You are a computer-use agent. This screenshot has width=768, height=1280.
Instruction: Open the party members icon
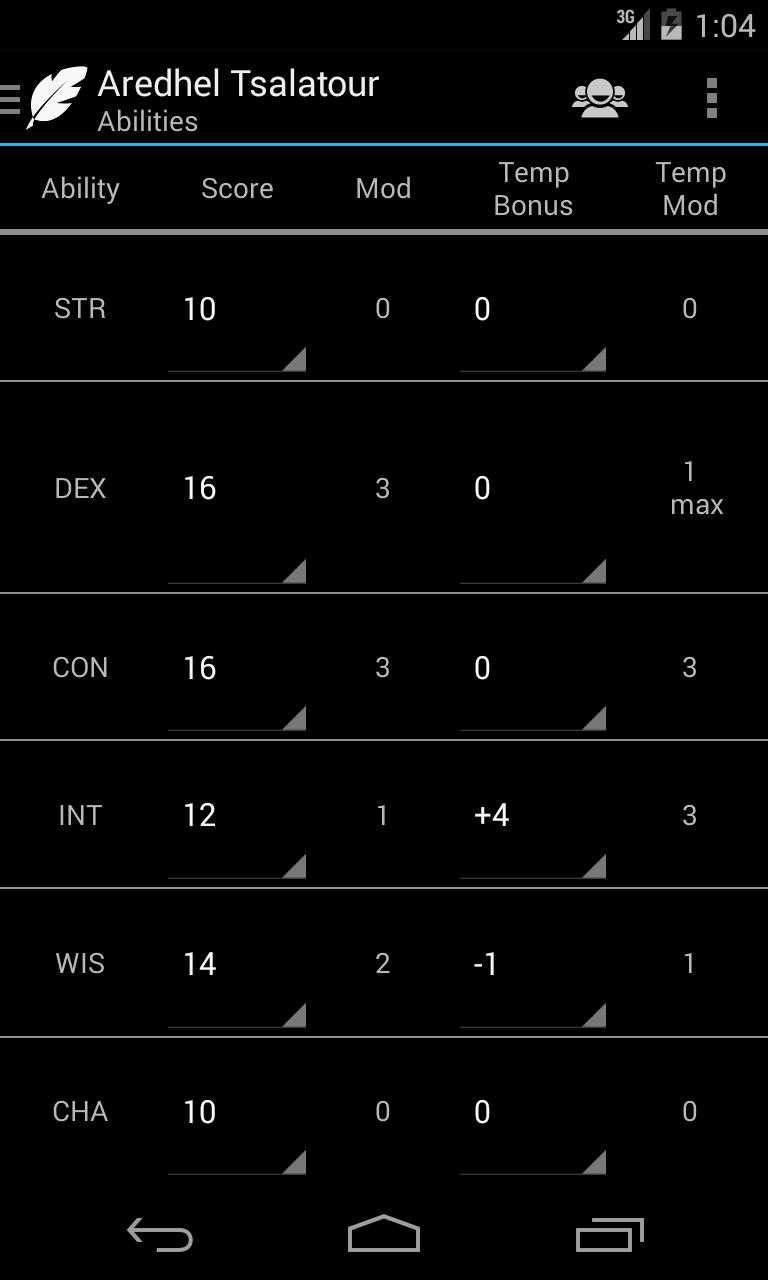pos(599,98)
